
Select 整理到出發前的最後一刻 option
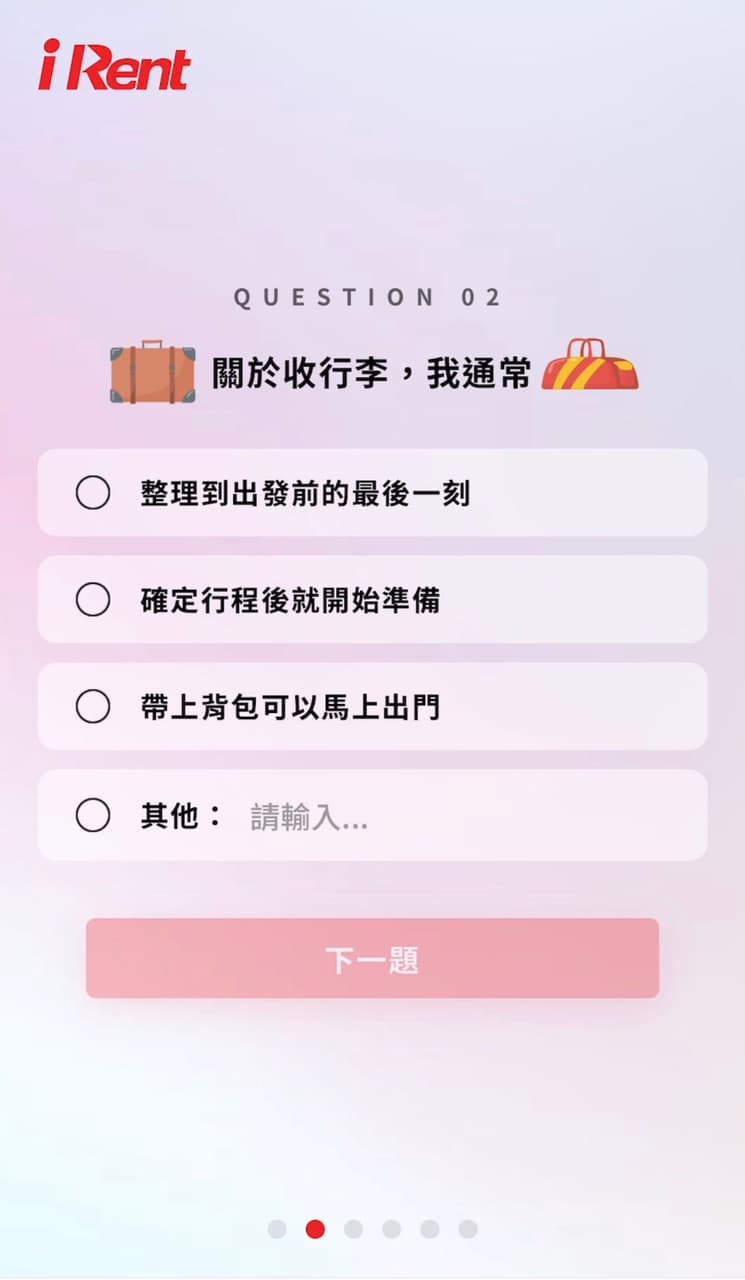pos(93,491)
